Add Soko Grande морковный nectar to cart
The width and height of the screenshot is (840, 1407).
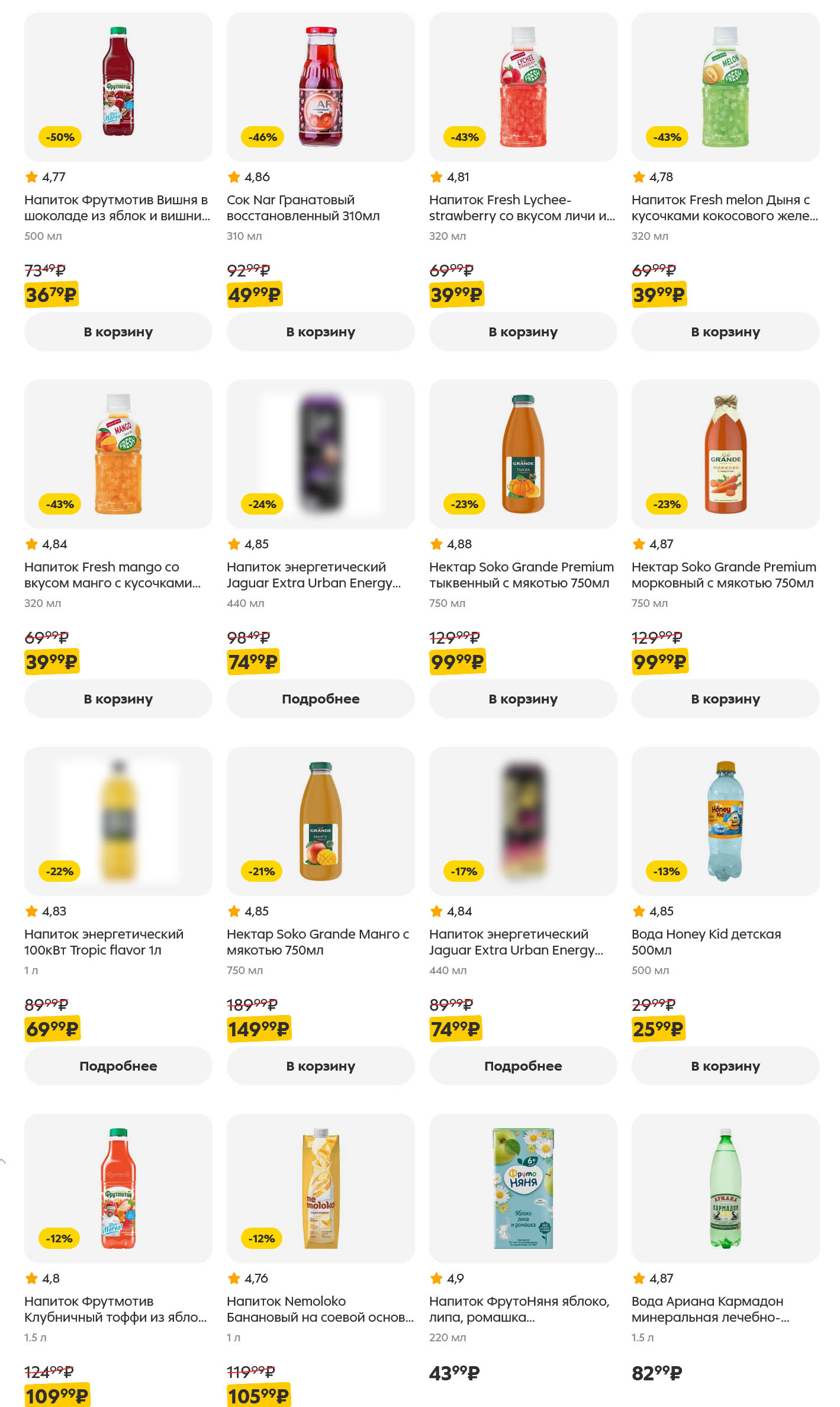point(725,699)
